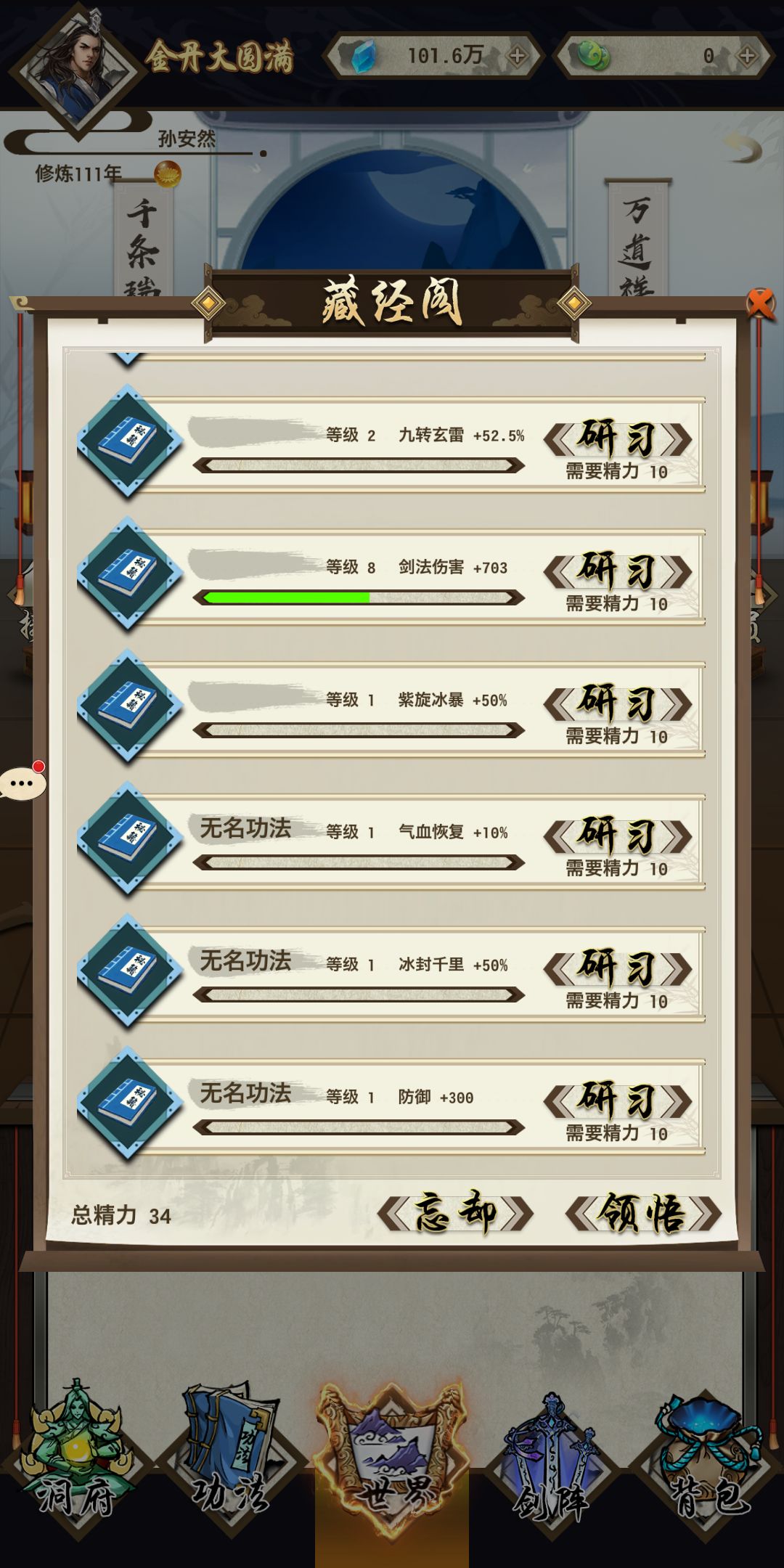The height and width of the screenshot is (1568, 784).
Task: Switch to the 洞府 tab
Action: 78,1459
